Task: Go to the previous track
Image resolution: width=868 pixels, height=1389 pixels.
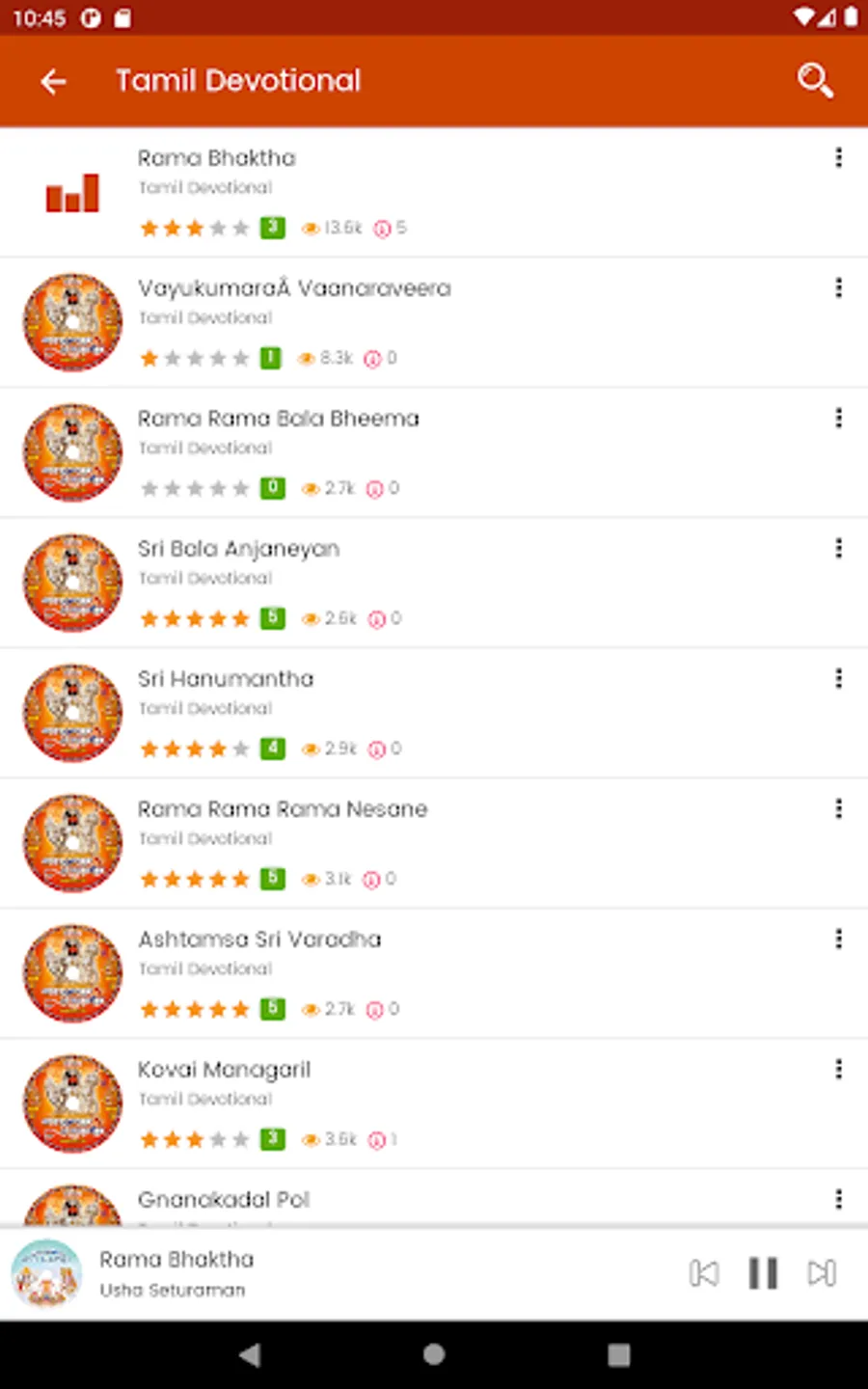Action: pos(704,1273)
